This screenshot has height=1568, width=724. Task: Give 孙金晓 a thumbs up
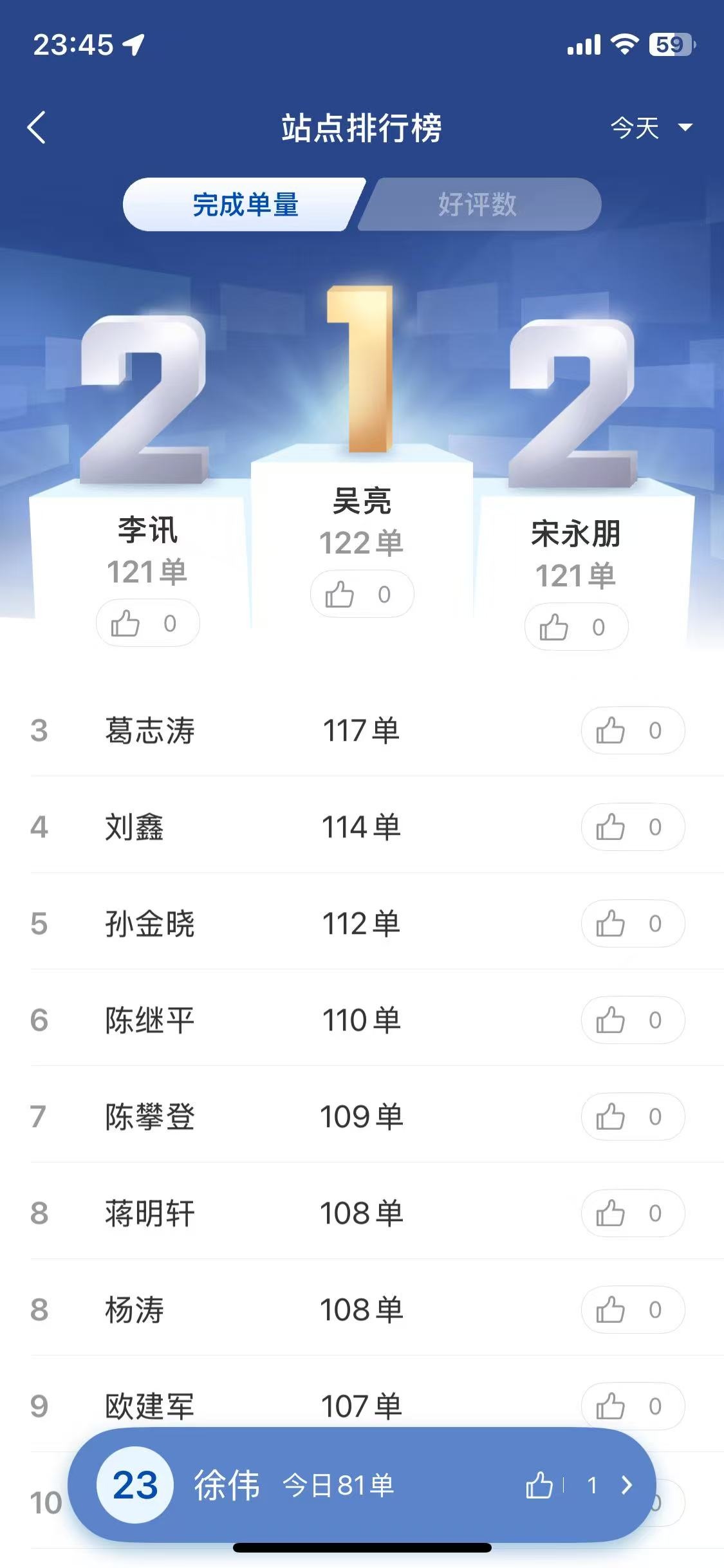tap(632, 924)
